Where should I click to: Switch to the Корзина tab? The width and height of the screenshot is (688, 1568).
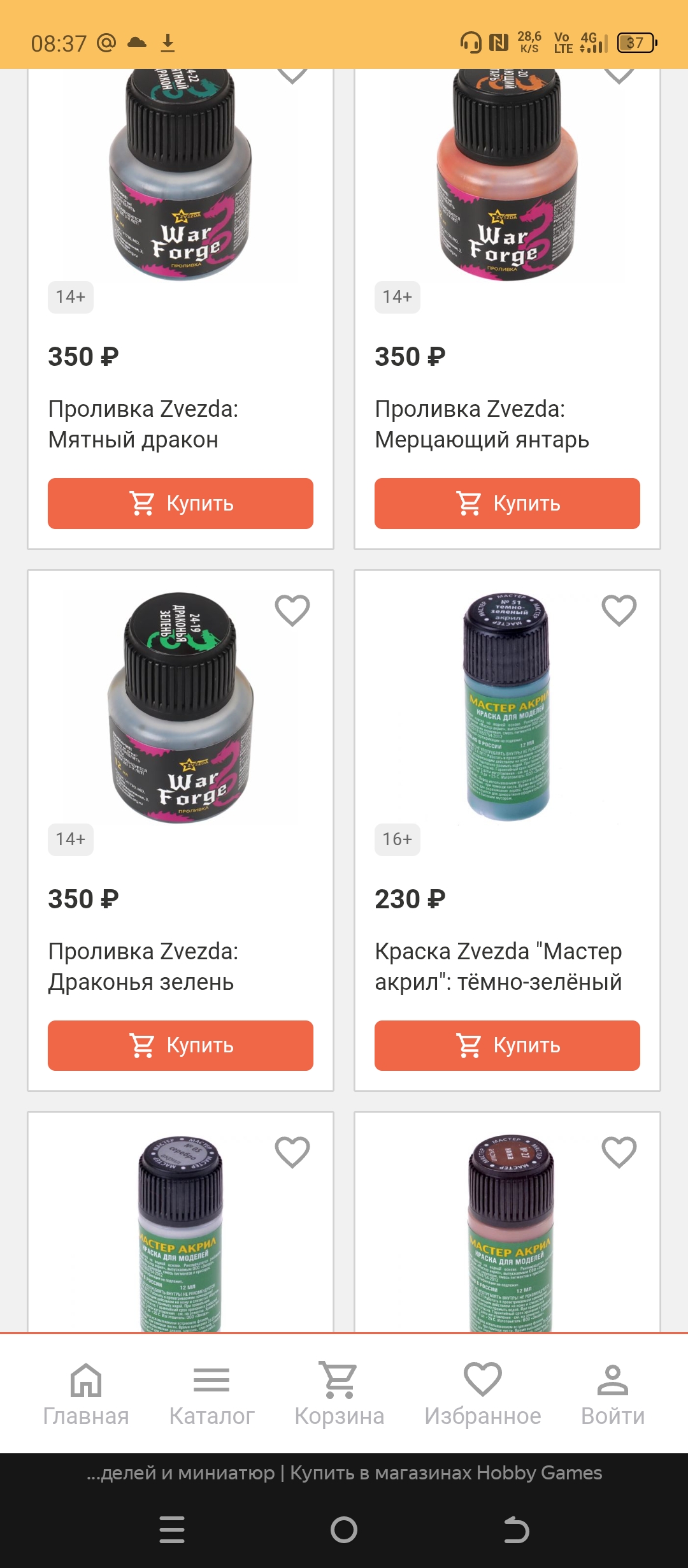(339, 1395)
